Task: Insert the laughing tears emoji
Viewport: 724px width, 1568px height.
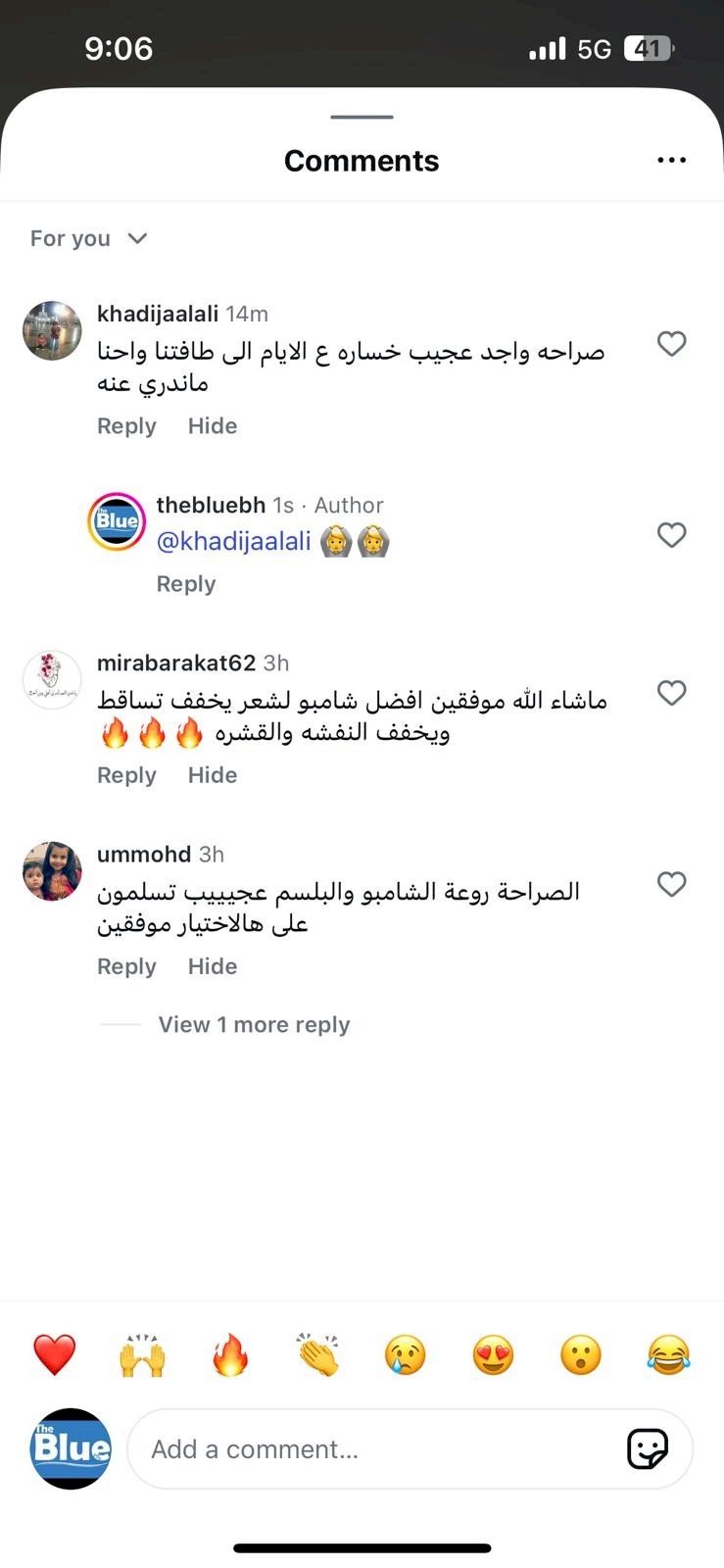Action: (x=668, y=1355)
